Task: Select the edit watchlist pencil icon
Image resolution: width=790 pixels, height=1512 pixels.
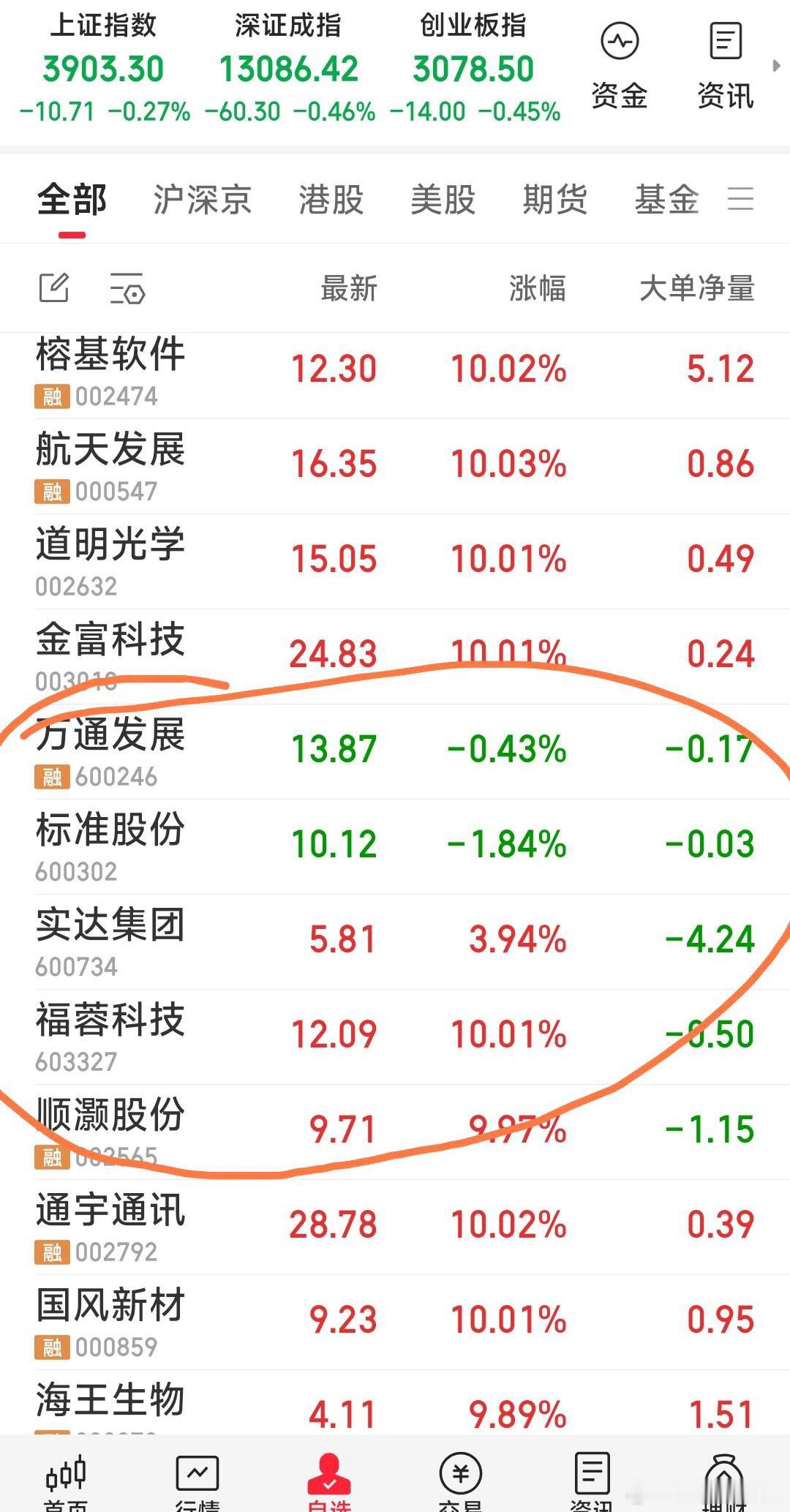Action: pos(55,288)
